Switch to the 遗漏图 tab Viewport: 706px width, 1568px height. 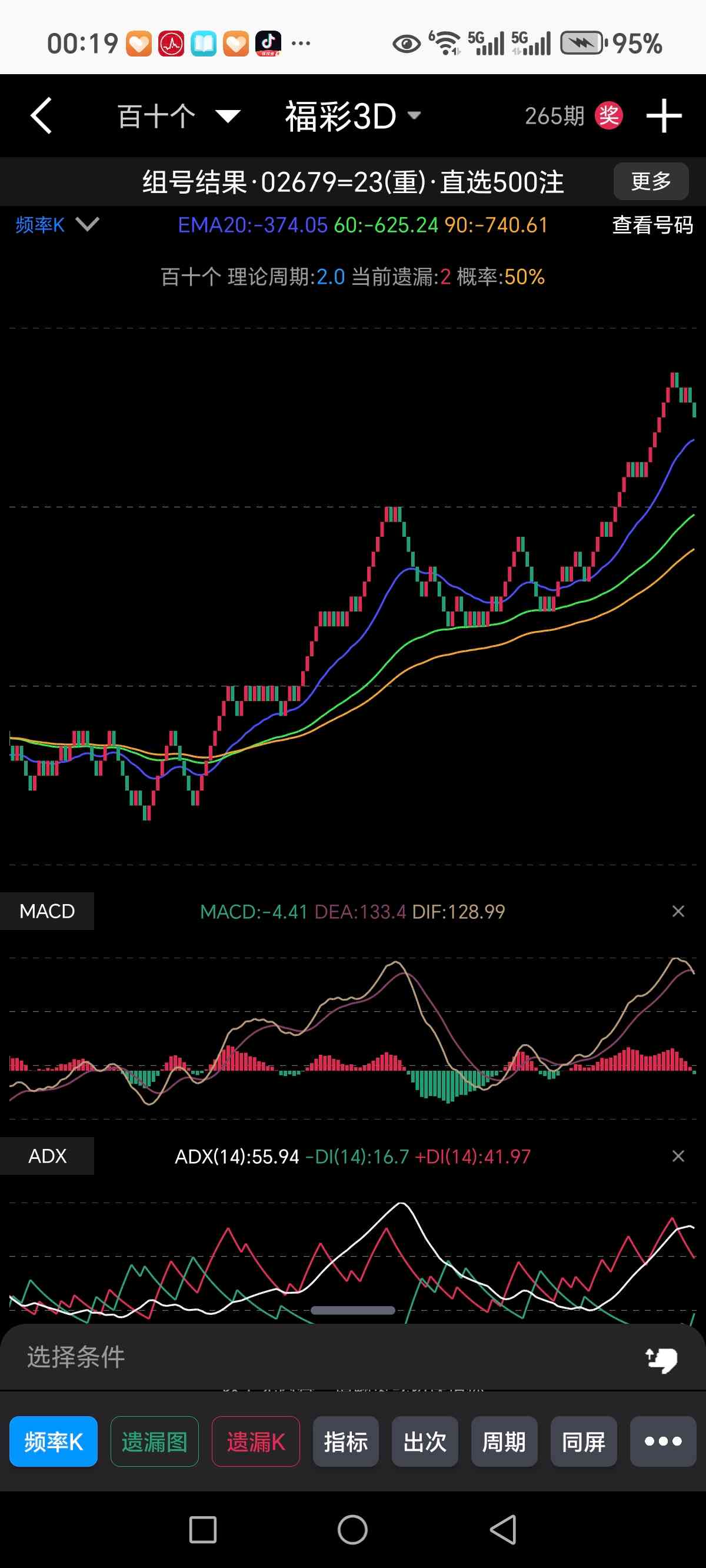(x=155, y=1441)
